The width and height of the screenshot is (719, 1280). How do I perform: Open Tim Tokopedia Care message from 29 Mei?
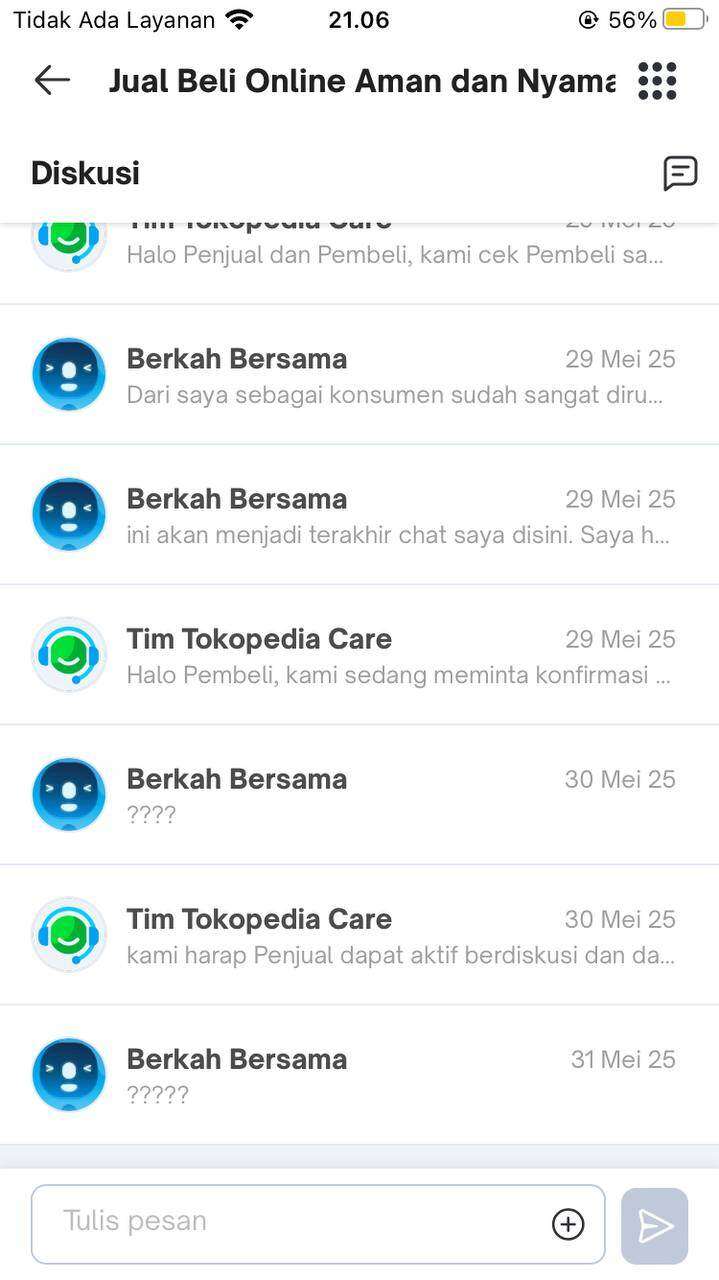(359, 655)
